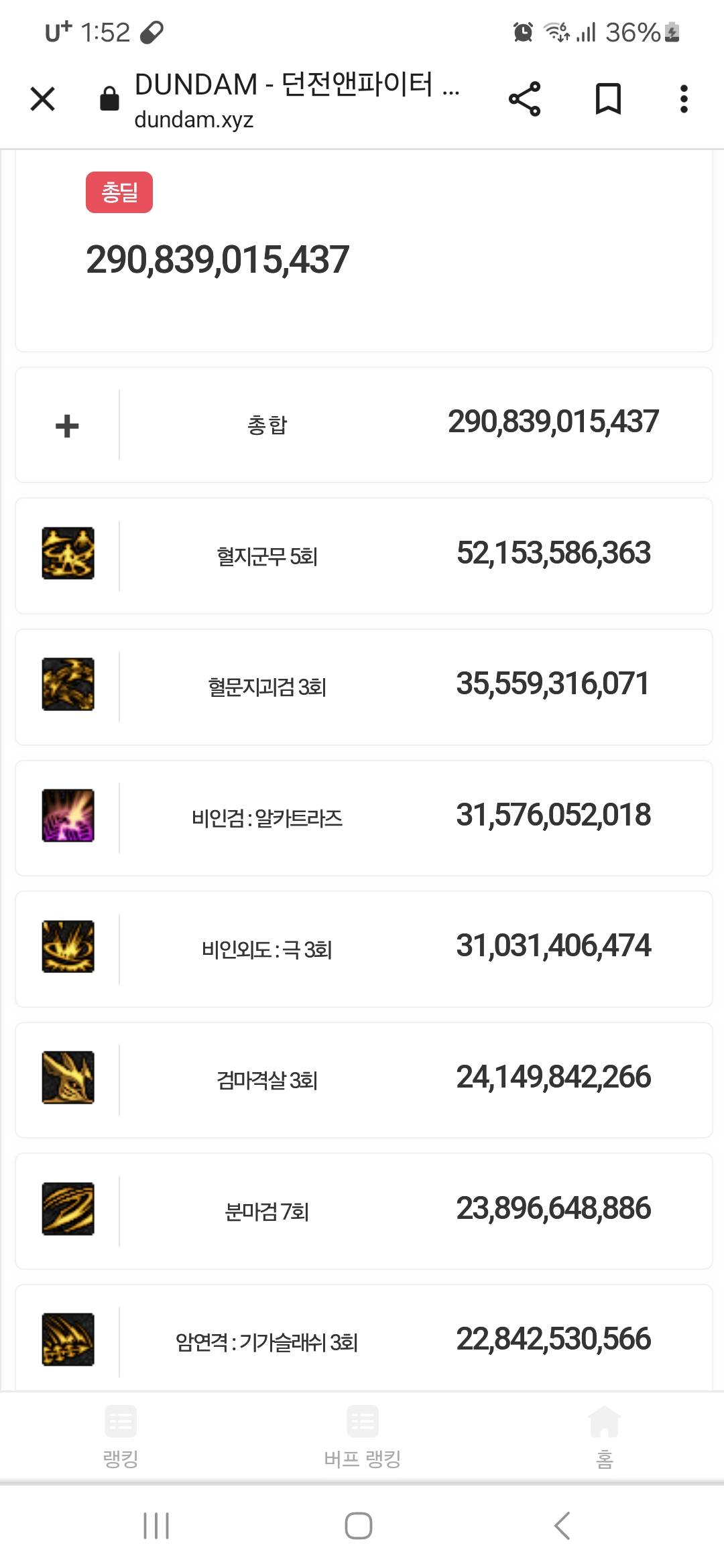Image resolution: width=724 pixels, height=1568 pixels.
Task: Close the browser tab with the X
Action: [43, 99]
